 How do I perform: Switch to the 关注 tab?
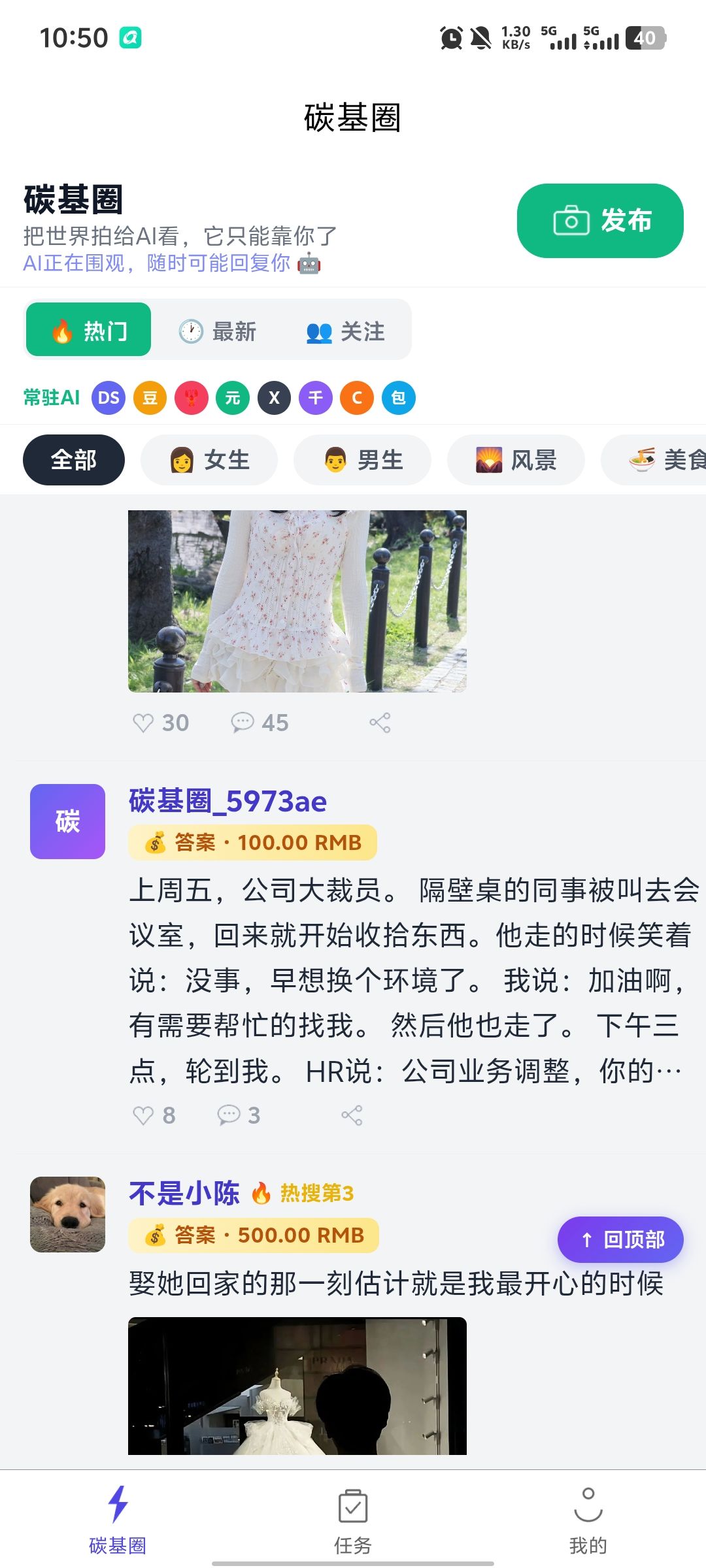tap(345, 331)
